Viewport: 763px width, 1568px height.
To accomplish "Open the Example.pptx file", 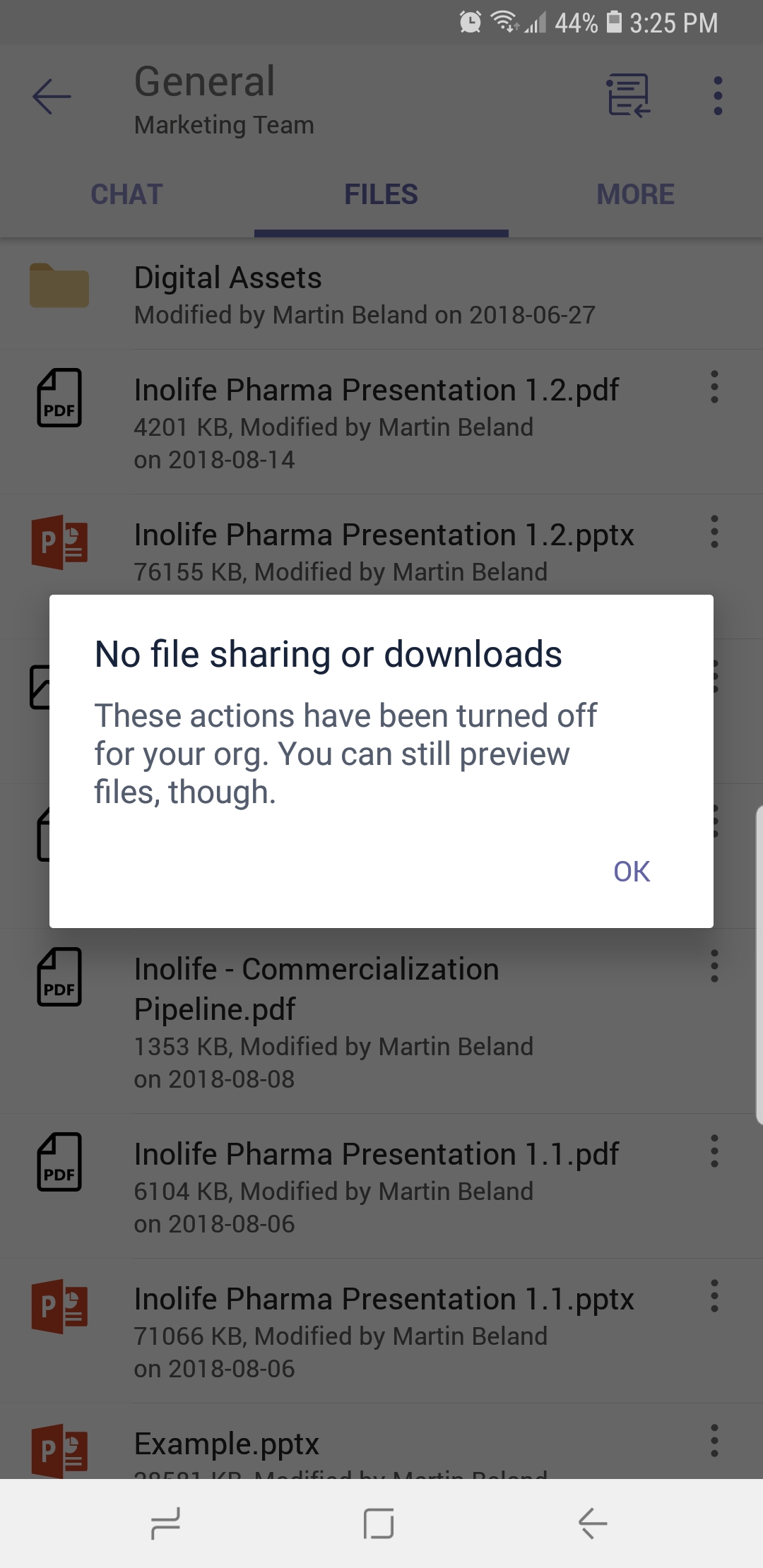I will (x=227, y=1444).
